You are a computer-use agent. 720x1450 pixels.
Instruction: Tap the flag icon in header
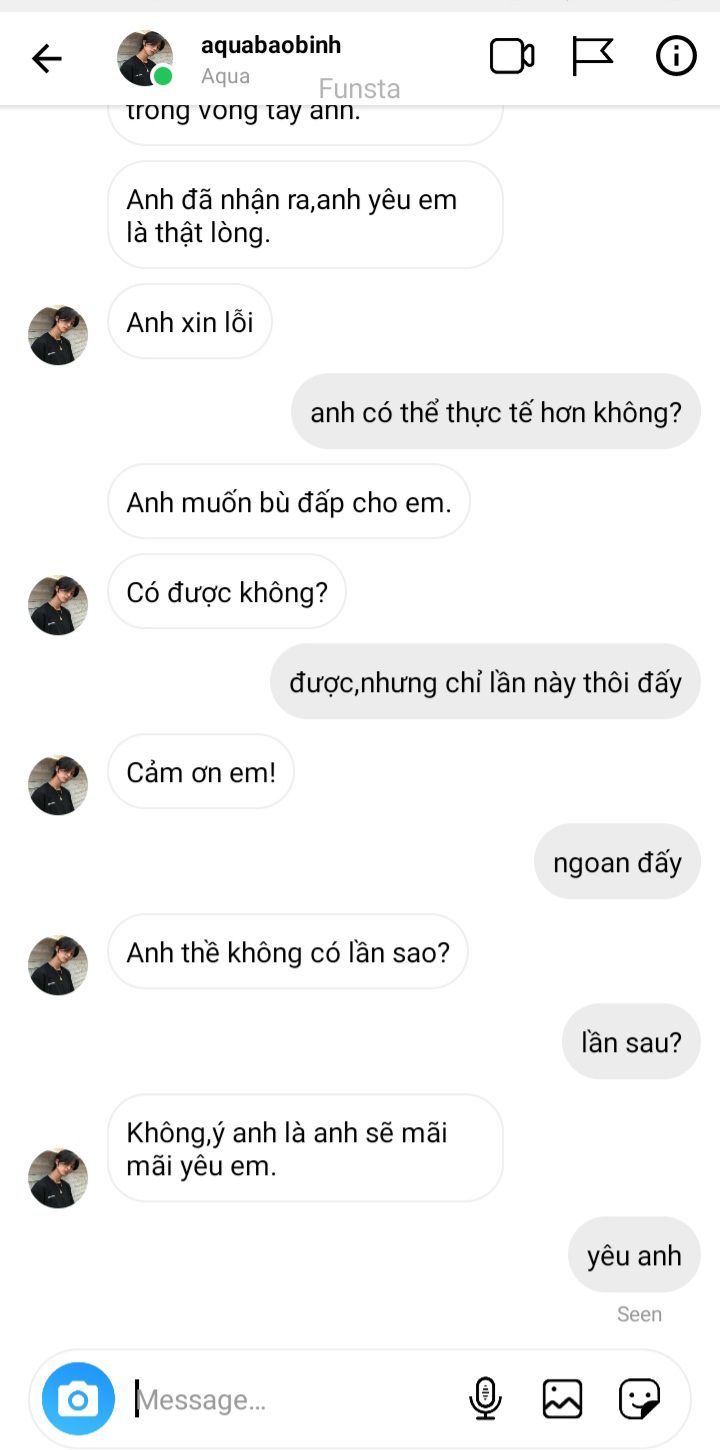592,56
